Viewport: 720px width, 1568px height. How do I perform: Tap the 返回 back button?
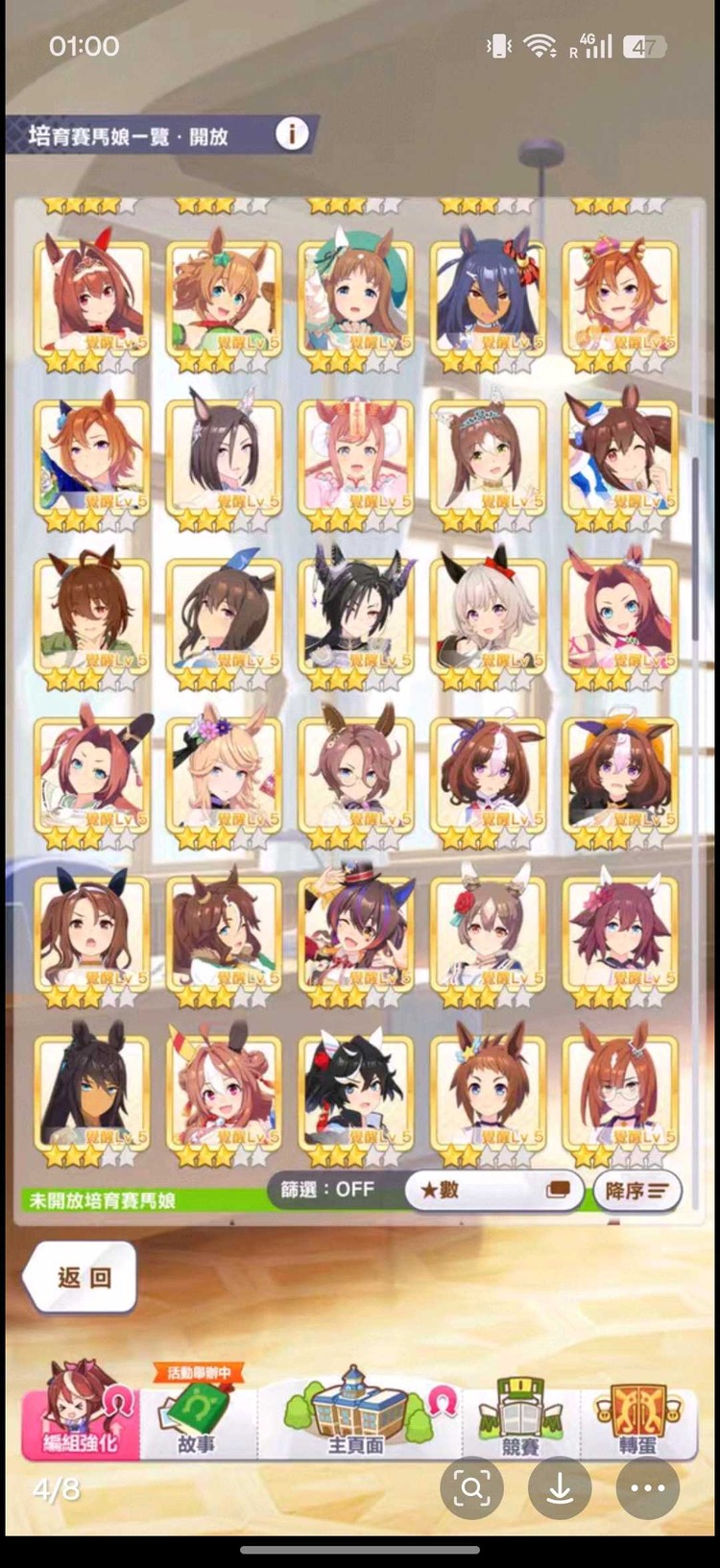pyautogui.click(x=83, y=1277)
